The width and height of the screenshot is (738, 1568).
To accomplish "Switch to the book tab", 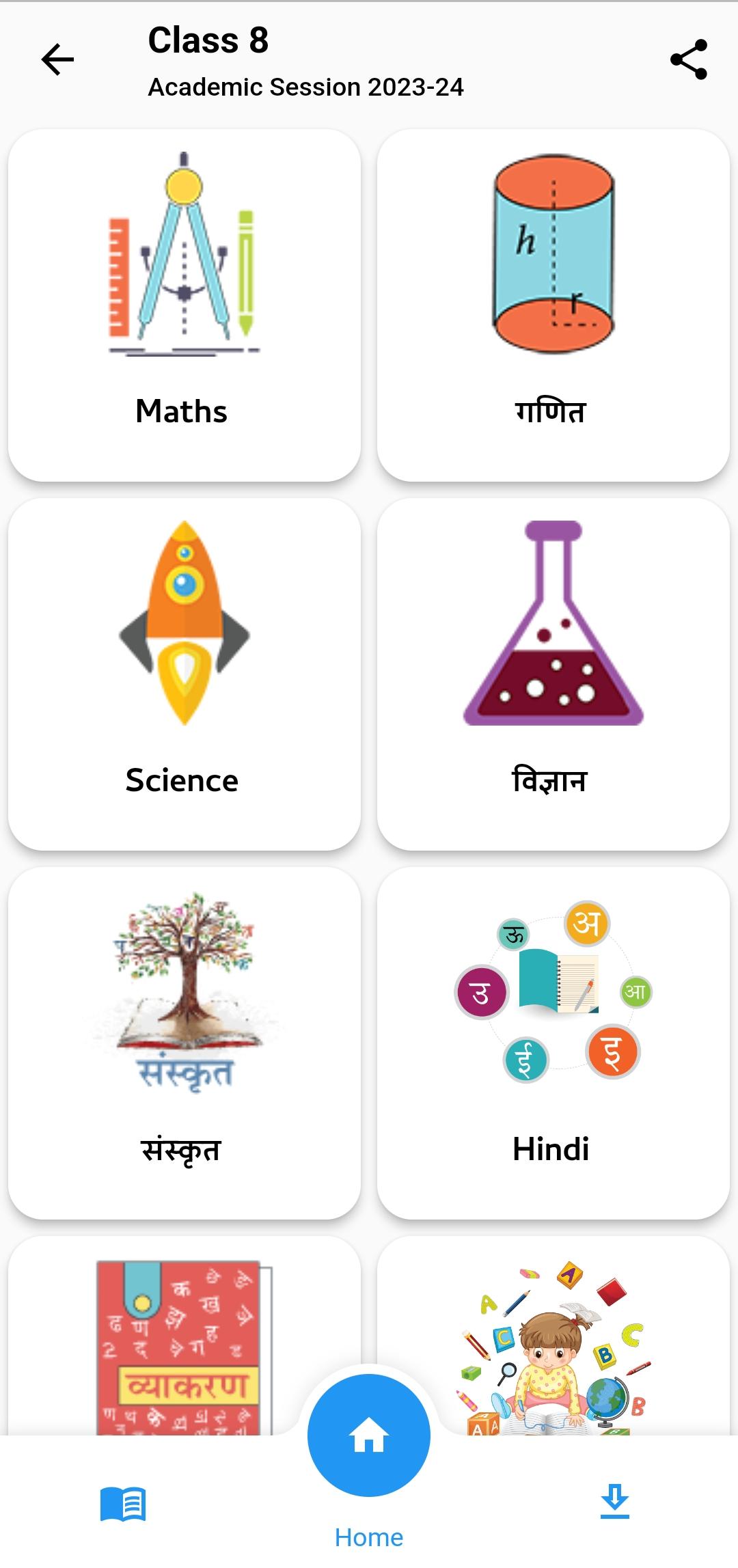I will pyautogui.click(x=123, y=1503).
